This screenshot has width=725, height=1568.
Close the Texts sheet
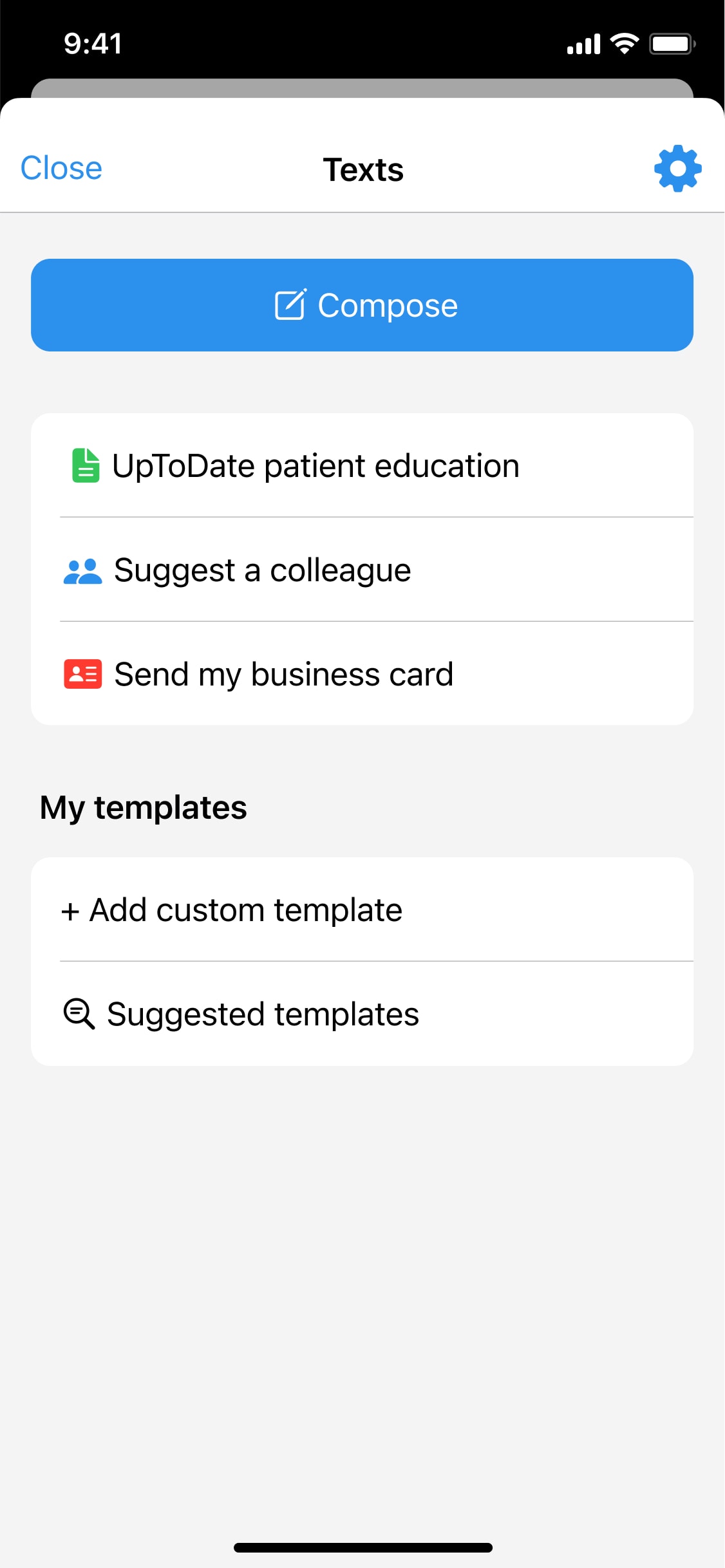point(61,169)
